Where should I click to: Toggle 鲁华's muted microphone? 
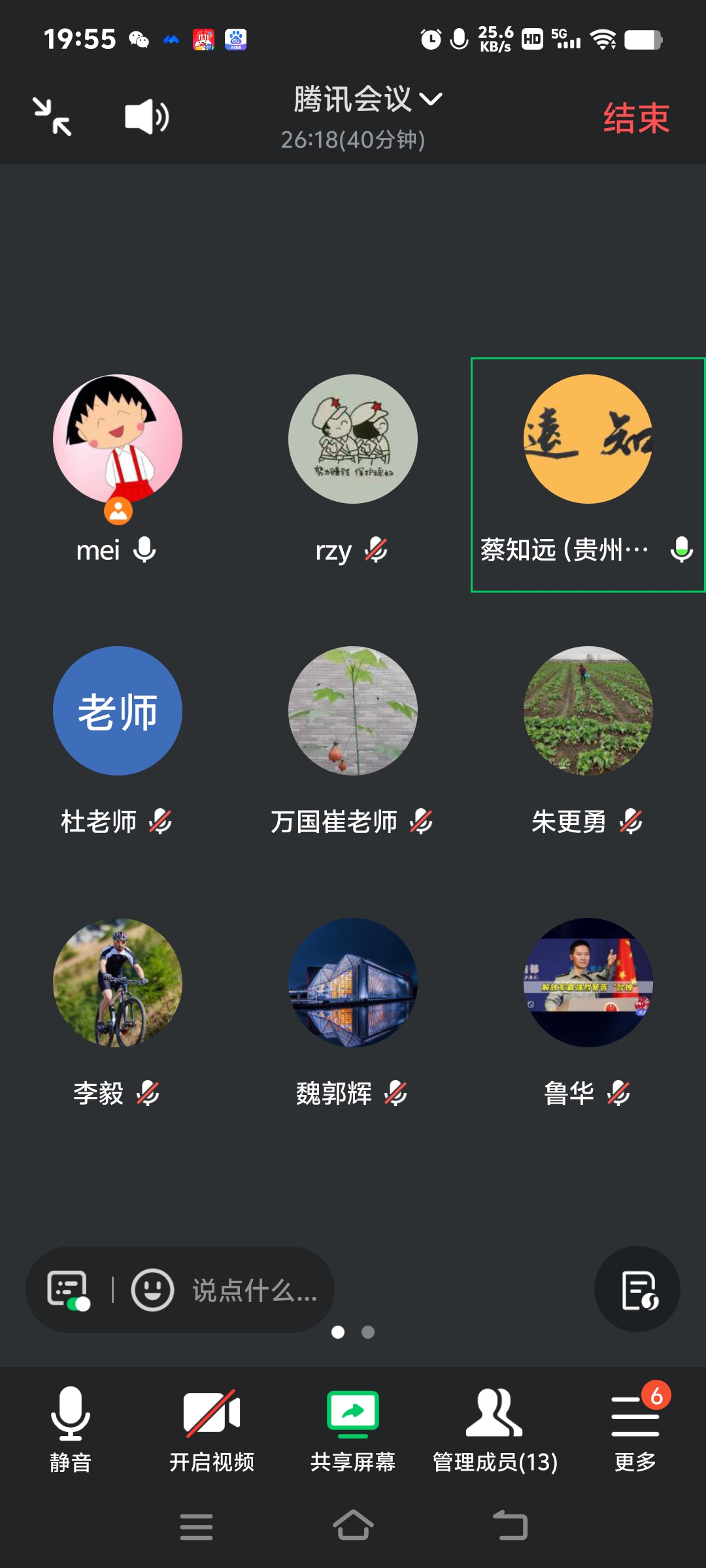pyautogui.click(x=618, y=1094)
